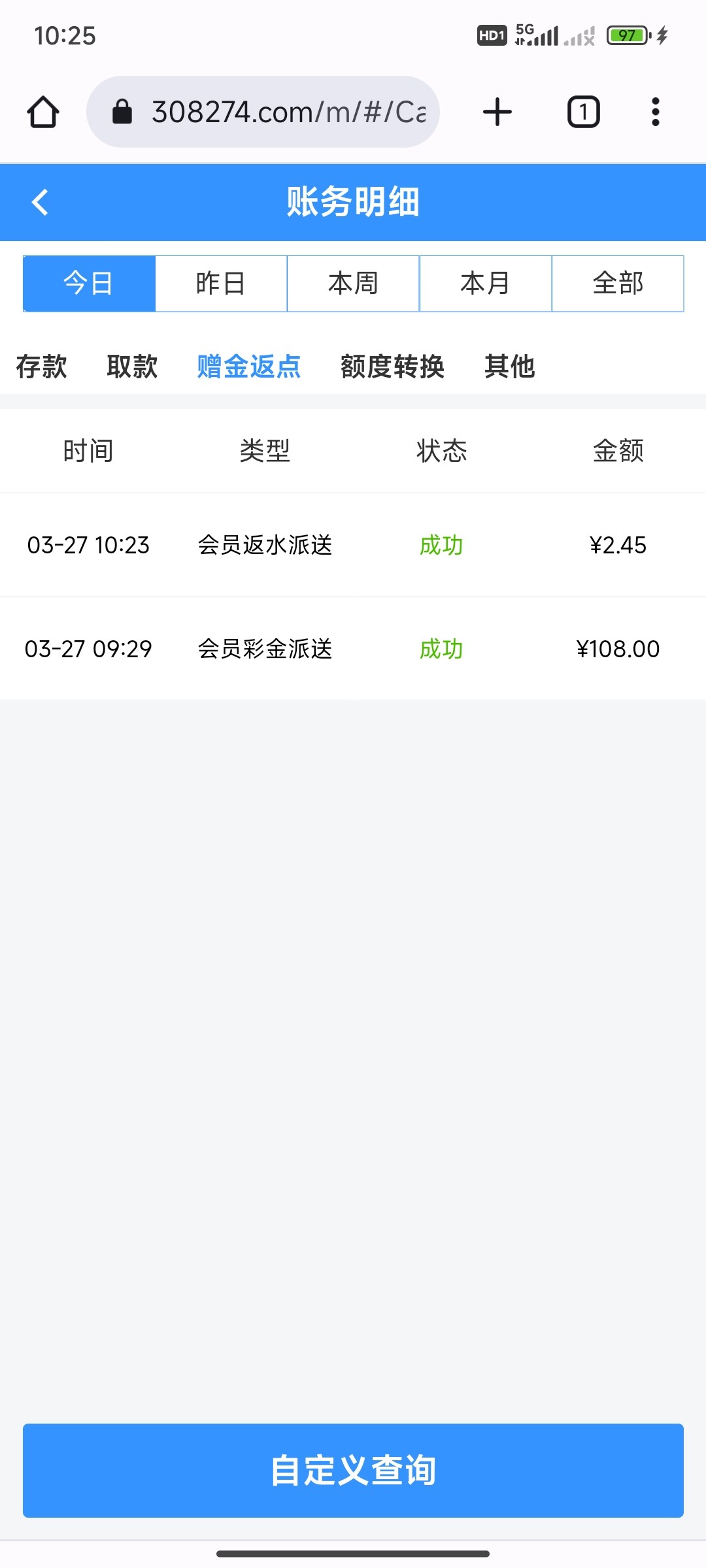
Task: Click the 会员返水派送 record row
Action: pyautogui.click(x=265, y=546)
